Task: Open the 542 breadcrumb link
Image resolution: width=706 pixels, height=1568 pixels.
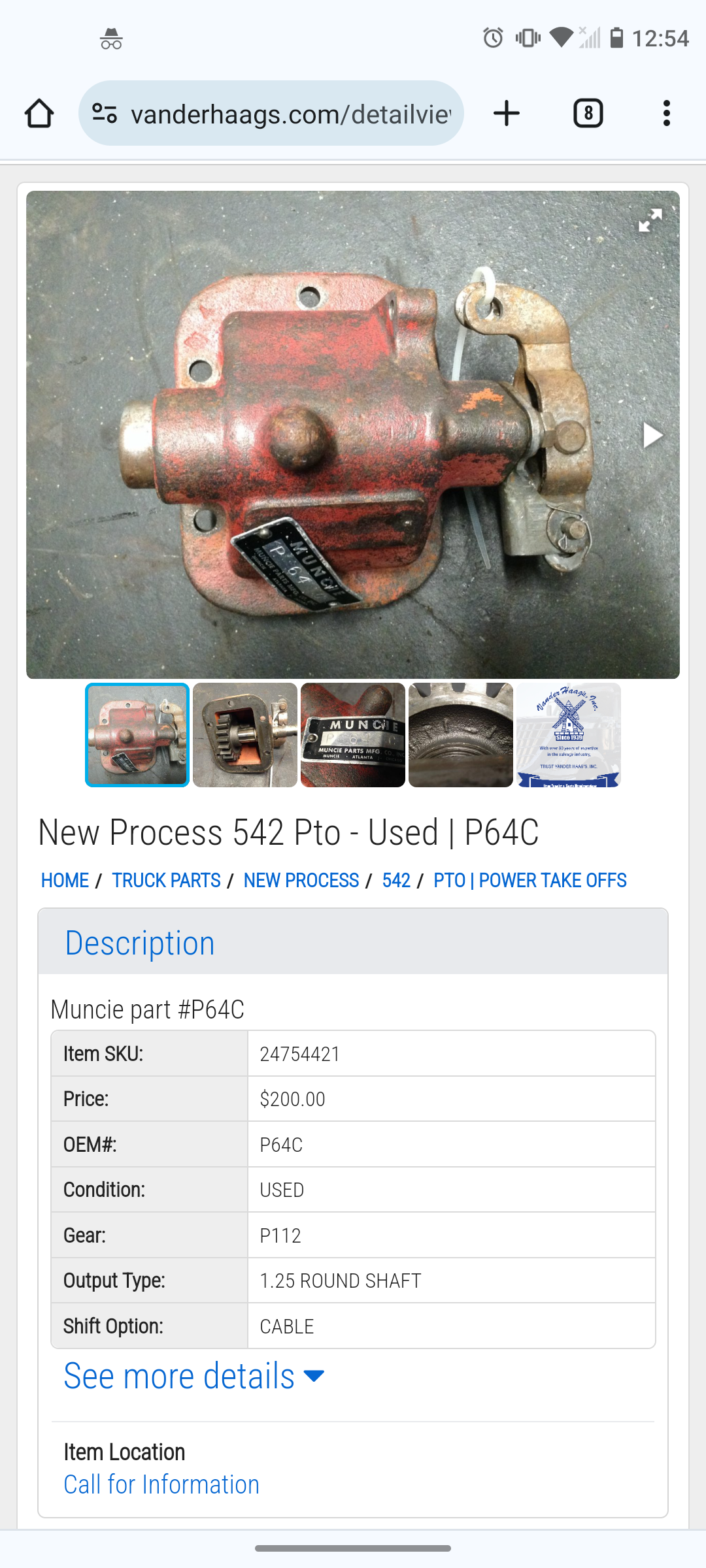Action: (x=396, y=881)
